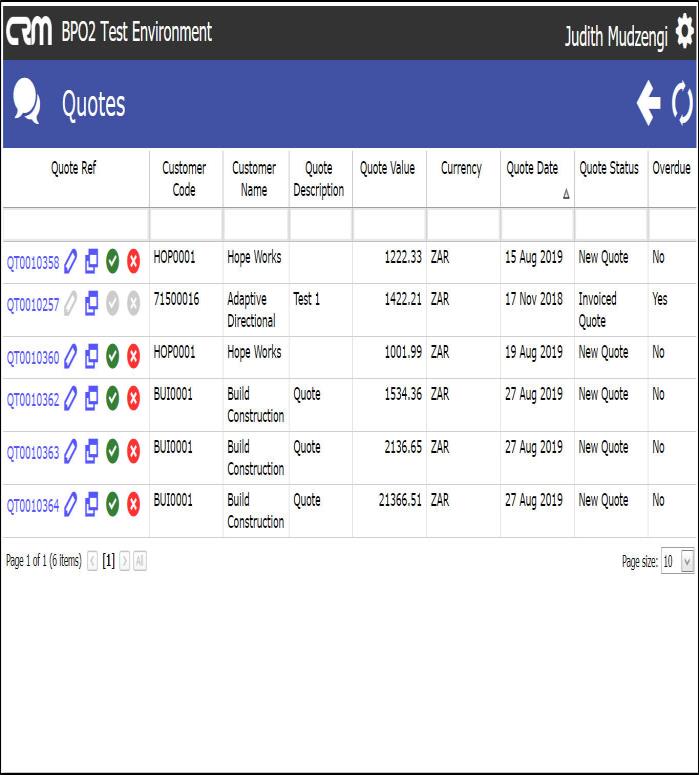This screenshot has width=699, height=775.
Task: Open quote QT0010358
Action: coord(33,264)
